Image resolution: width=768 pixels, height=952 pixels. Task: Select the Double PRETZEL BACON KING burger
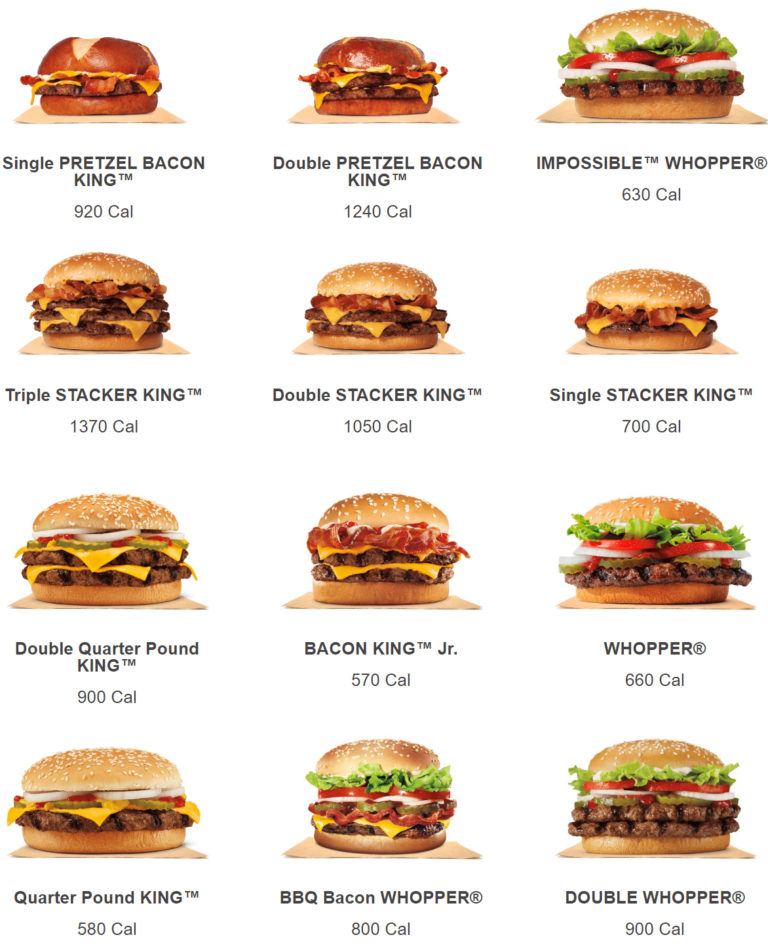[377, 78]
